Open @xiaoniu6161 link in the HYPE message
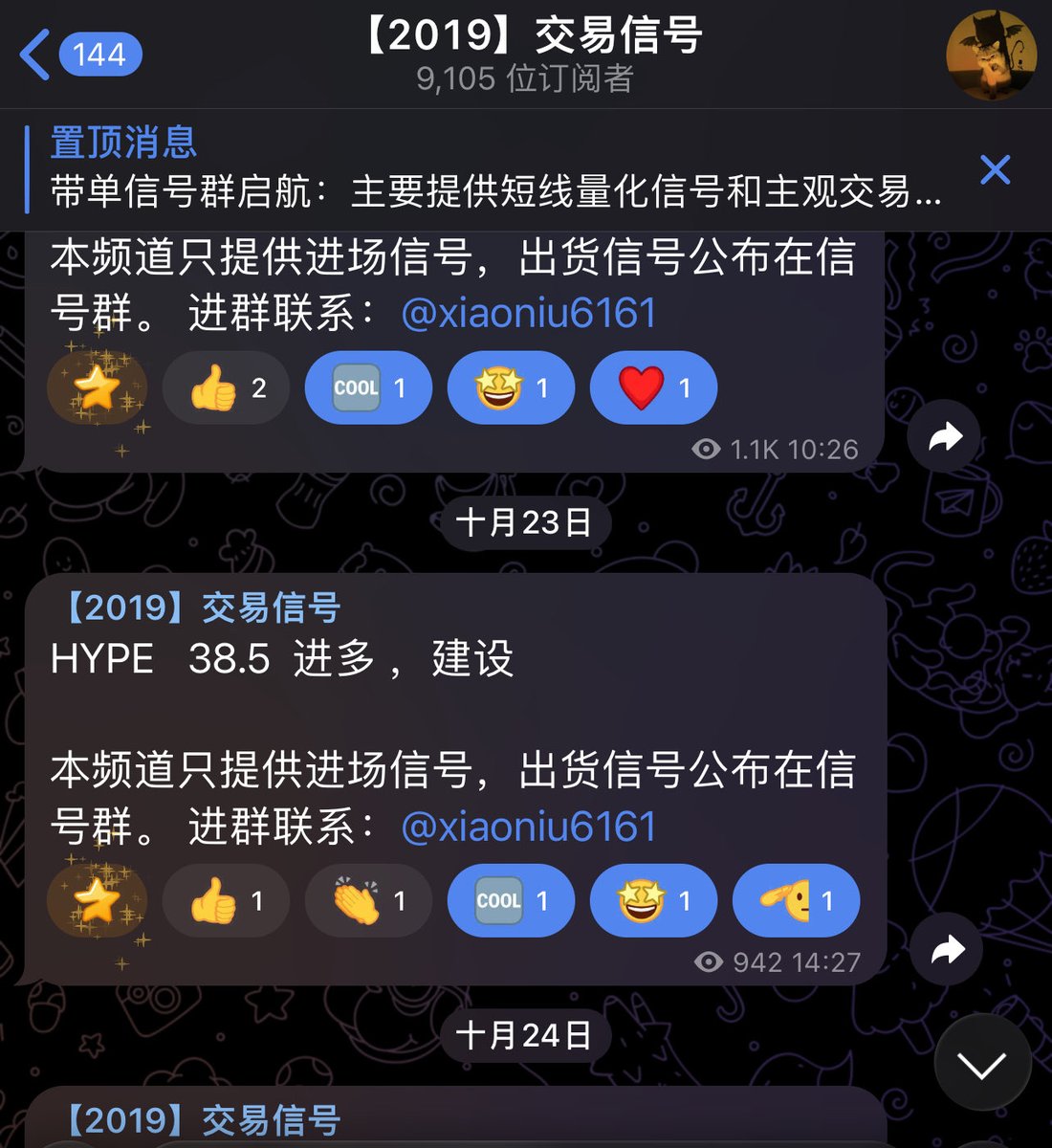The image size is (1052, 1148). 528,827
